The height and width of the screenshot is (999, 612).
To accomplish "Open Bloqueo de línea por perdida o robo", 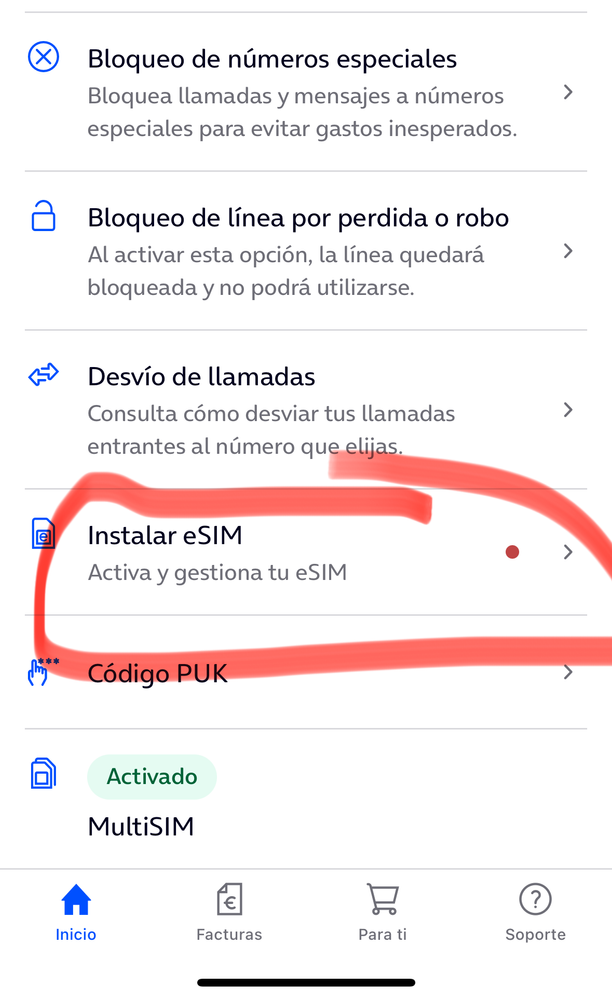I will tap(300, 251).
